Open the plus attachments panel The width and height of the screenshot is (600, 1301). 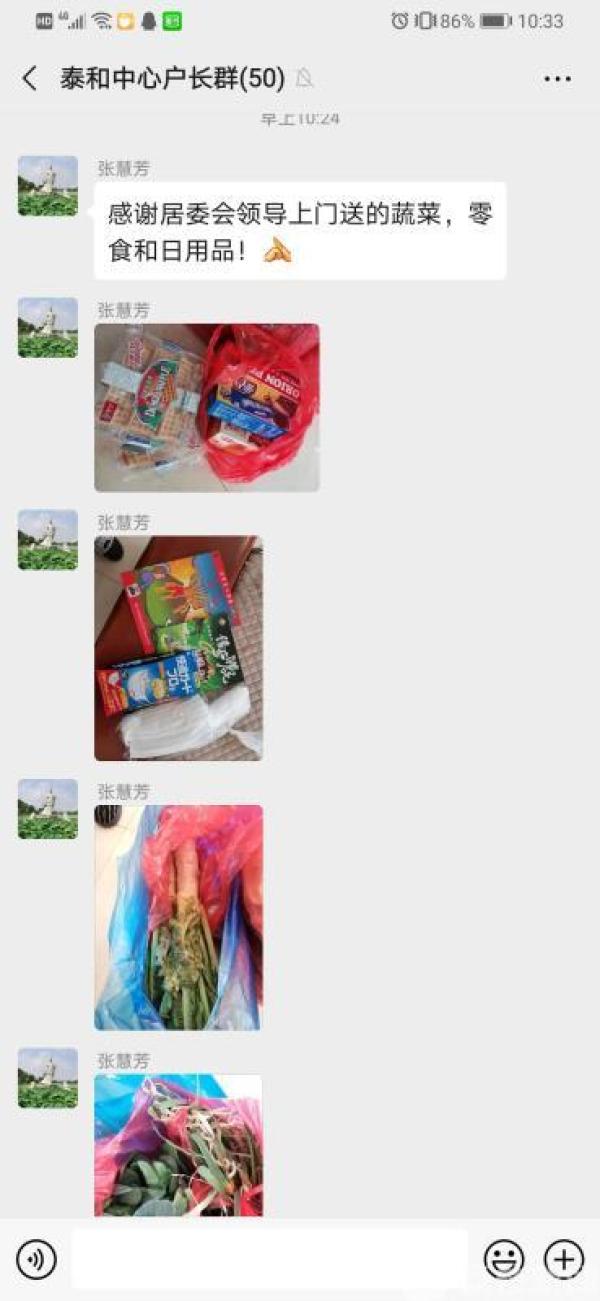click(x=563, y=1258)
